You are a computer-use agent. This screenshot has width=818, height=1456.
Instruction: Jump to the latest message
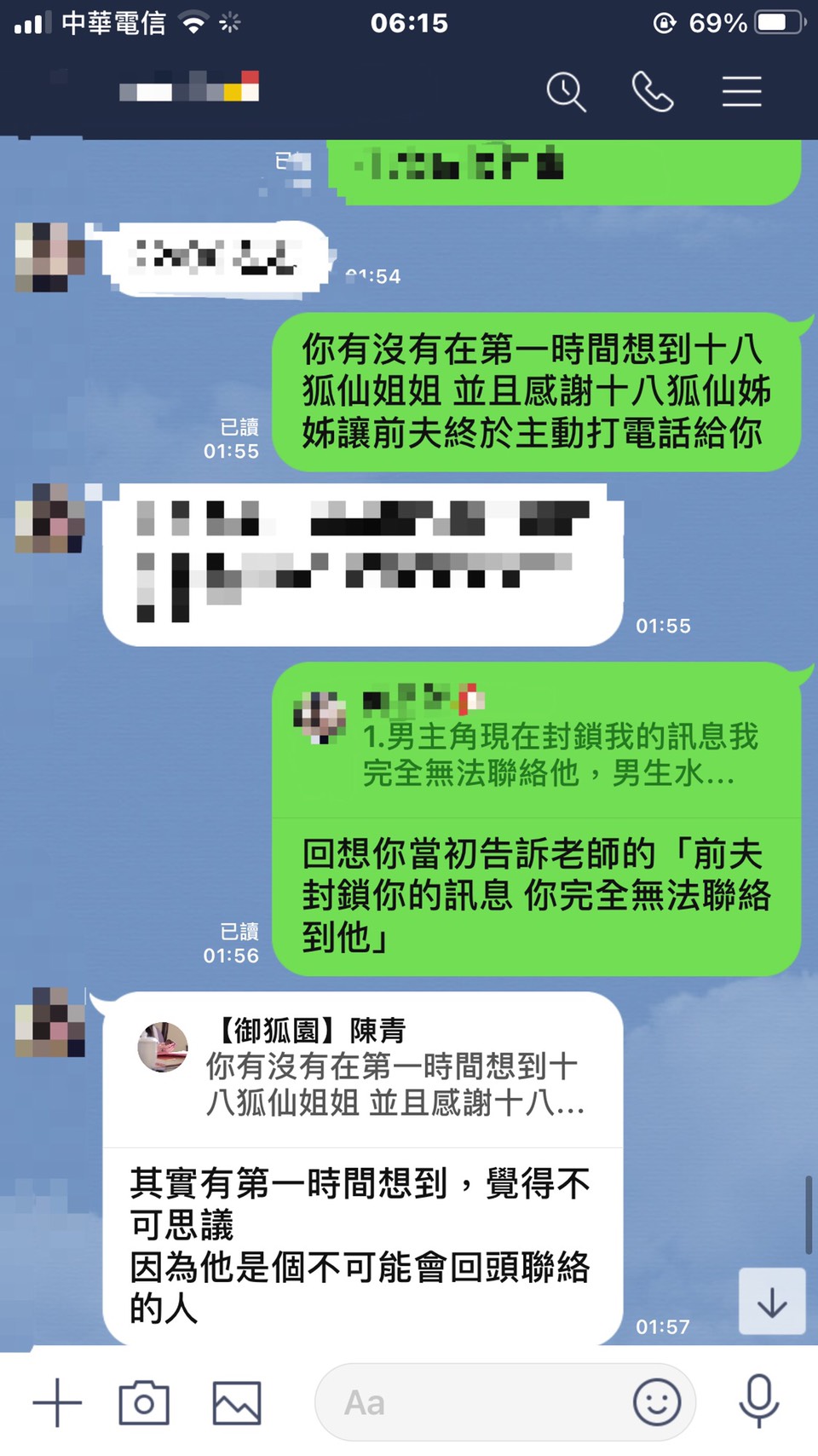point(771,1302)
